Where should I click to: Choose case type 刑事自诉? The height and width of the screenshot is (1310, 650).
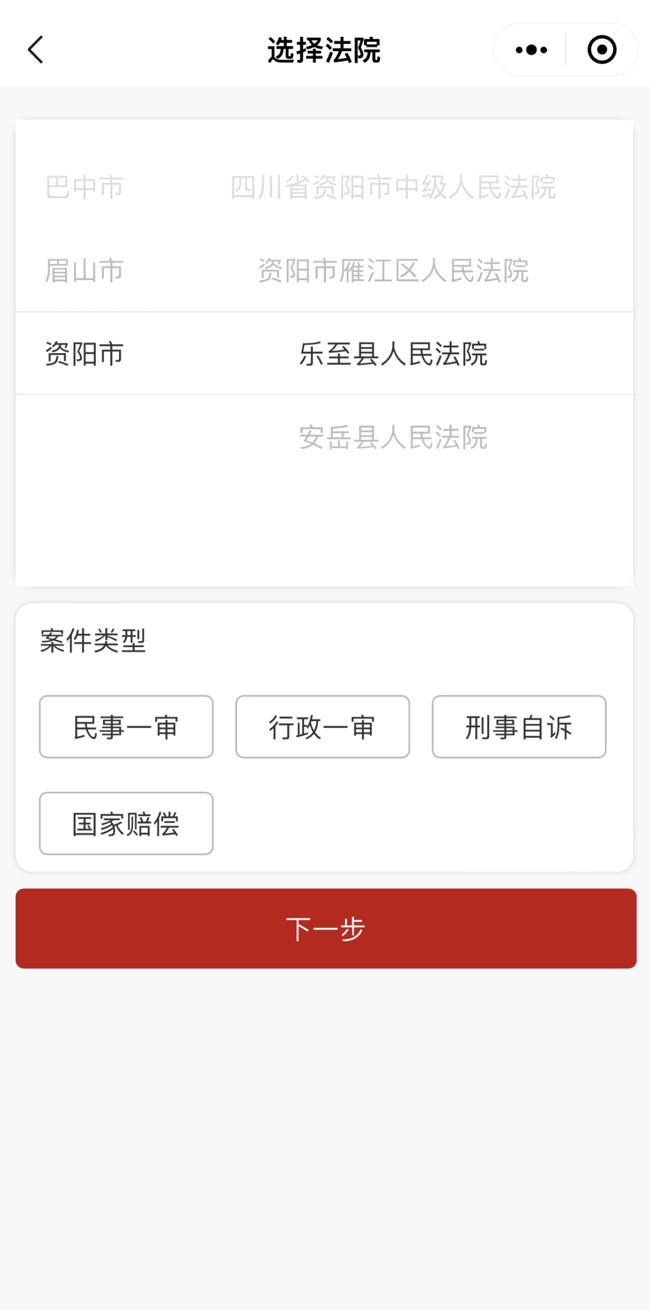tap(518, 727)
